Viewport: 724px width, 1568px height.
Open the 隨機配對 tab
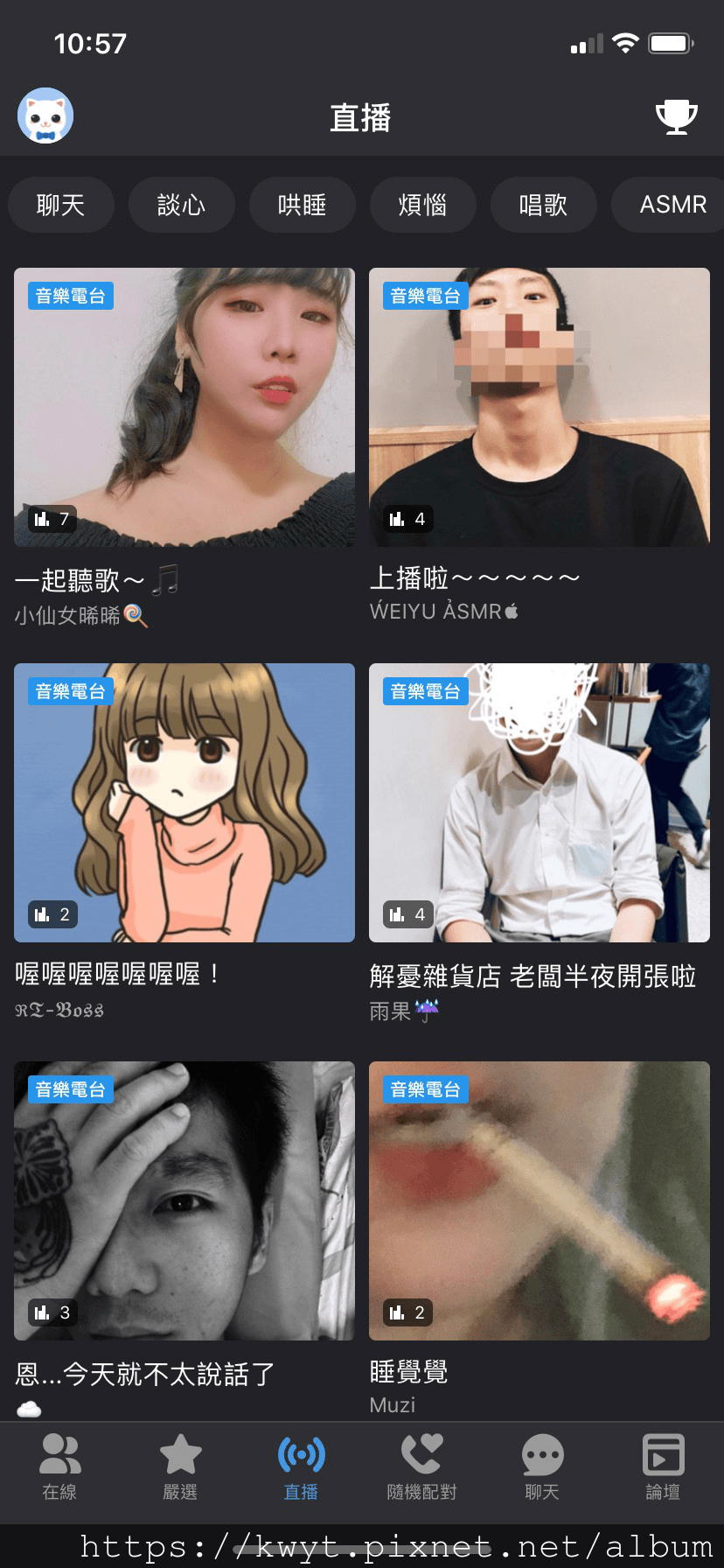[x=421, y=1467]
